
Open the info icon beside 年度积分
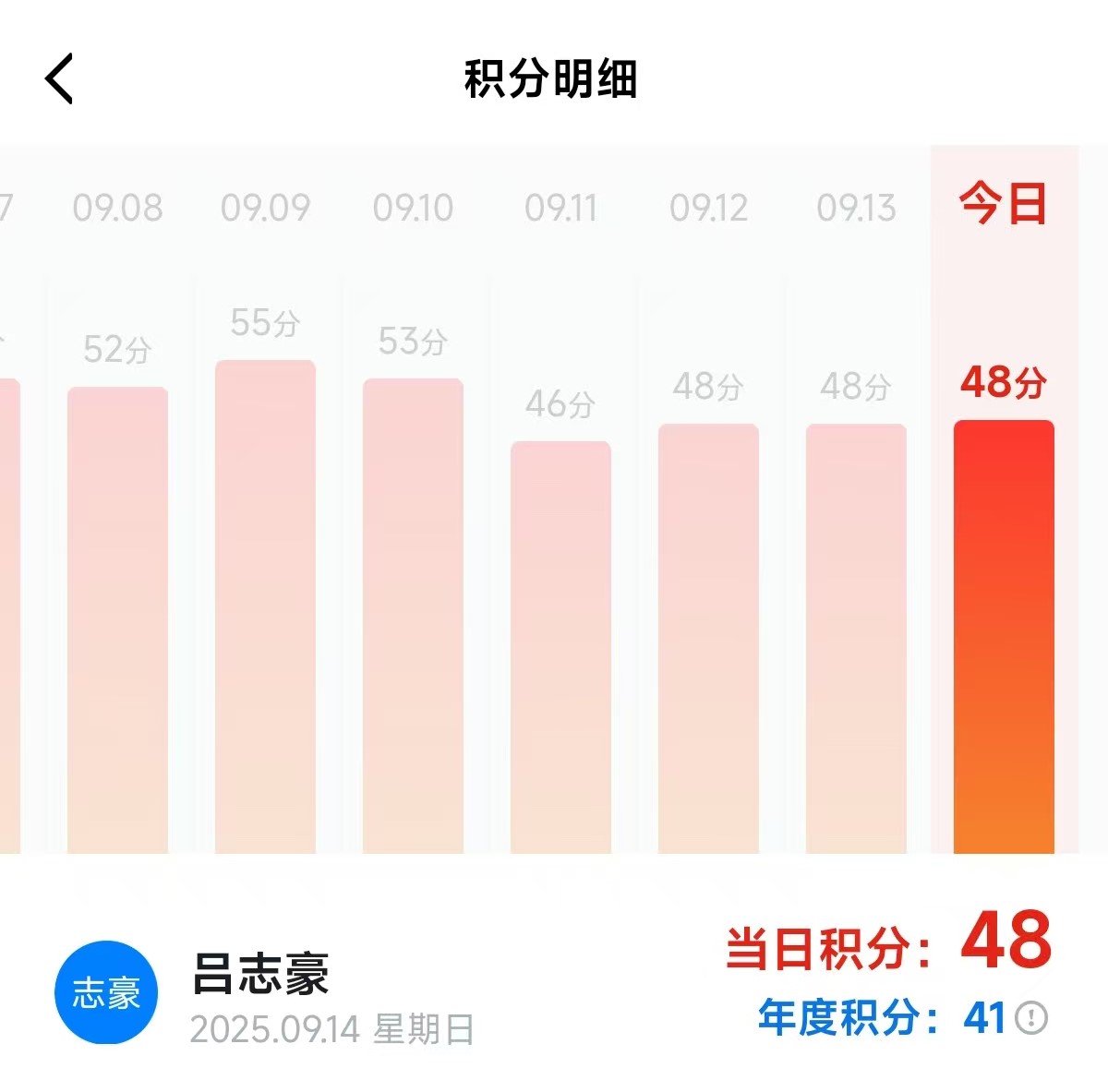tap(1031, 1018)
